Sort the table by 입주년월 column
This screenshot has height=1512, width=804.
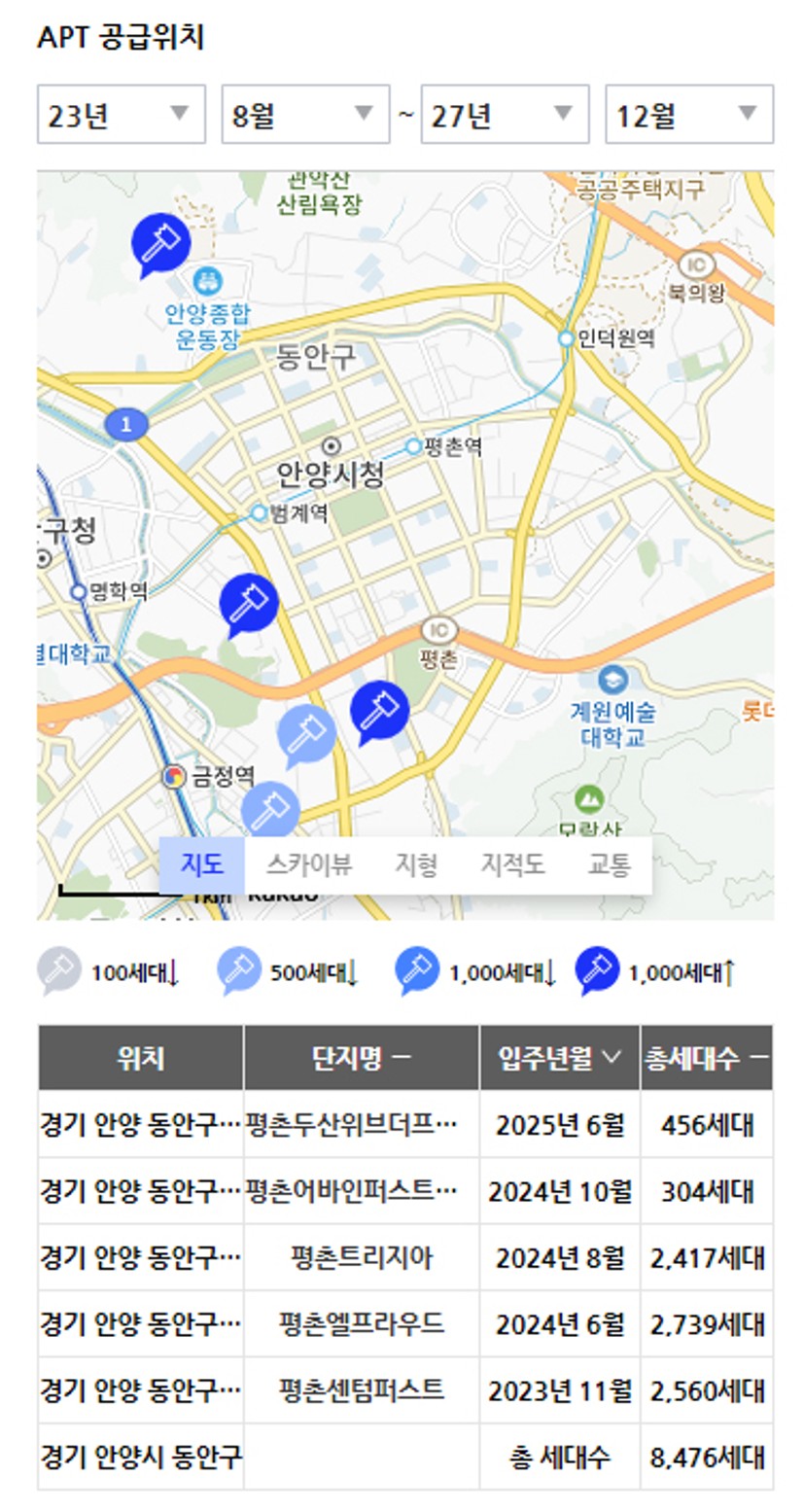click(559, 1058)
